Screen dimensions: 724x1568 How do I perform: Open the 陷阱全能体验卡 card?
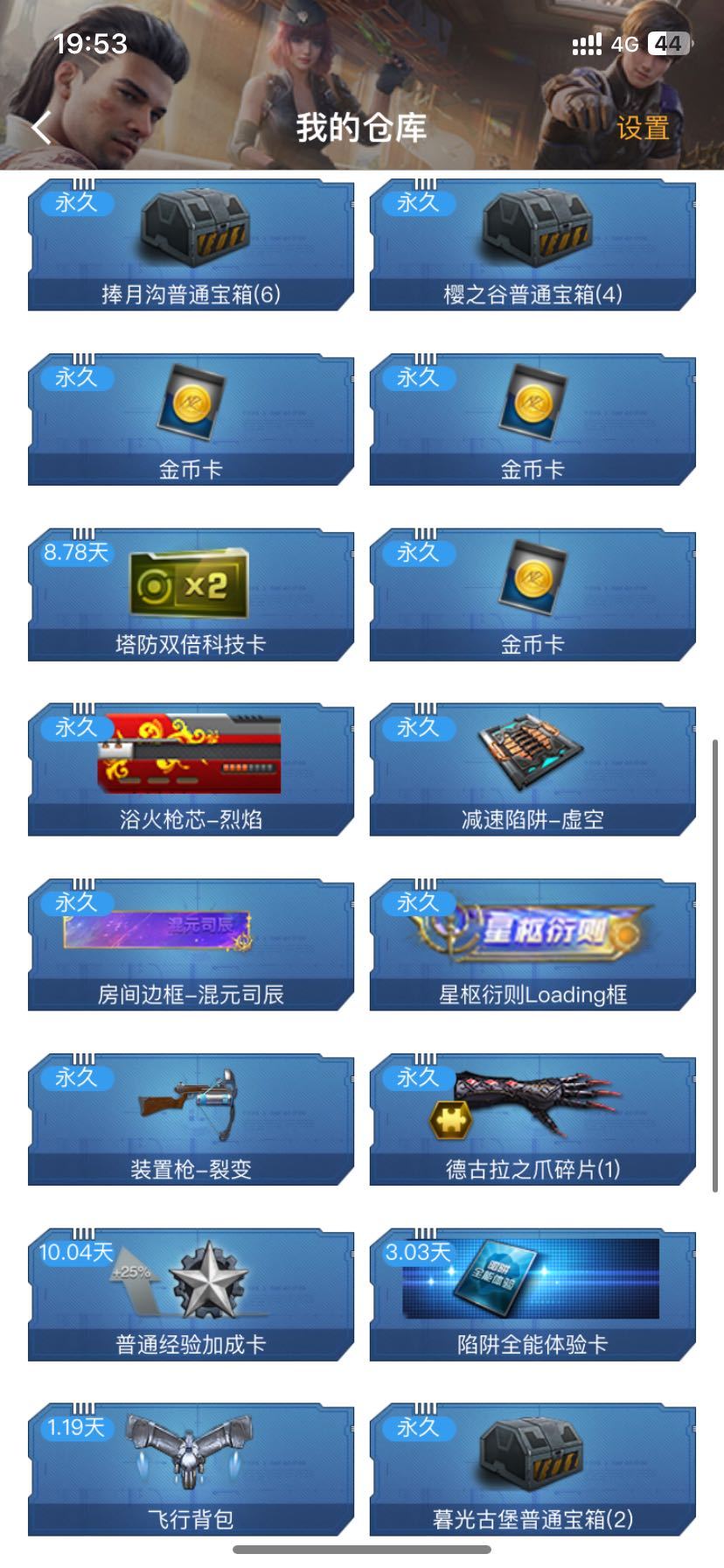(x=533, y=1295)
